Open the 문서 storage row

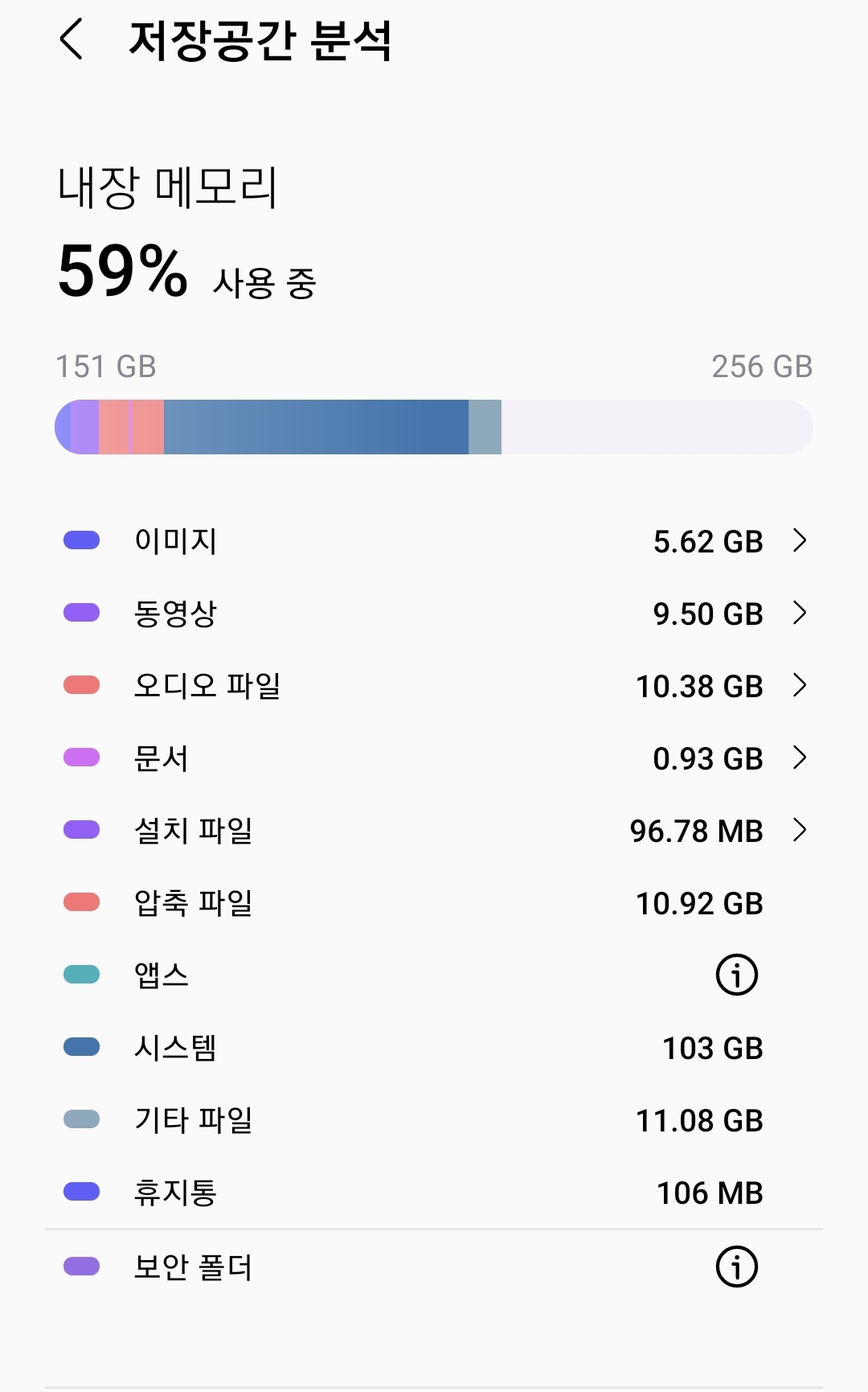tap(434, 758)
